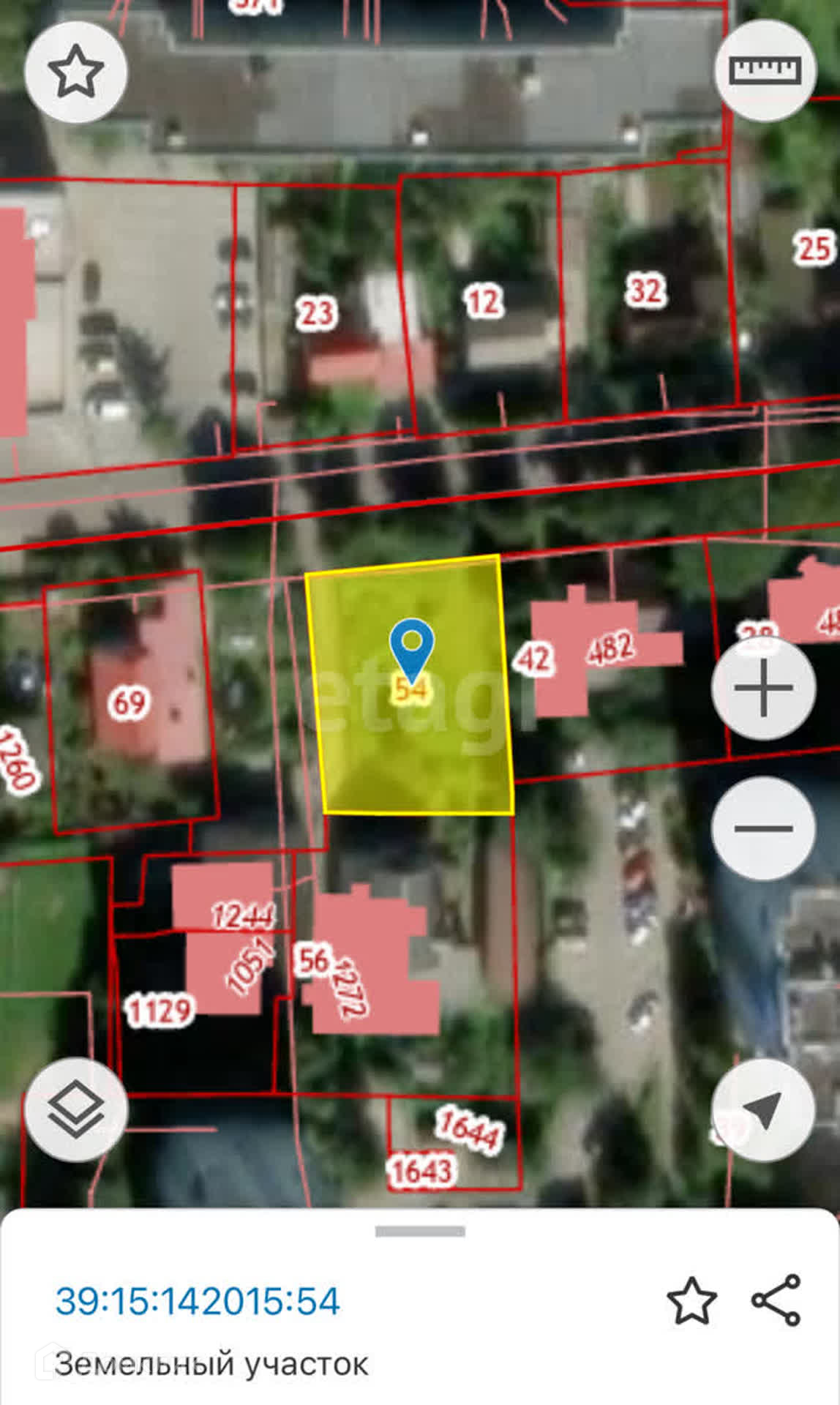Zoom out the map with minus button
The height and width of the screenshot is (1405, 840).
click(x=763, y=828)
